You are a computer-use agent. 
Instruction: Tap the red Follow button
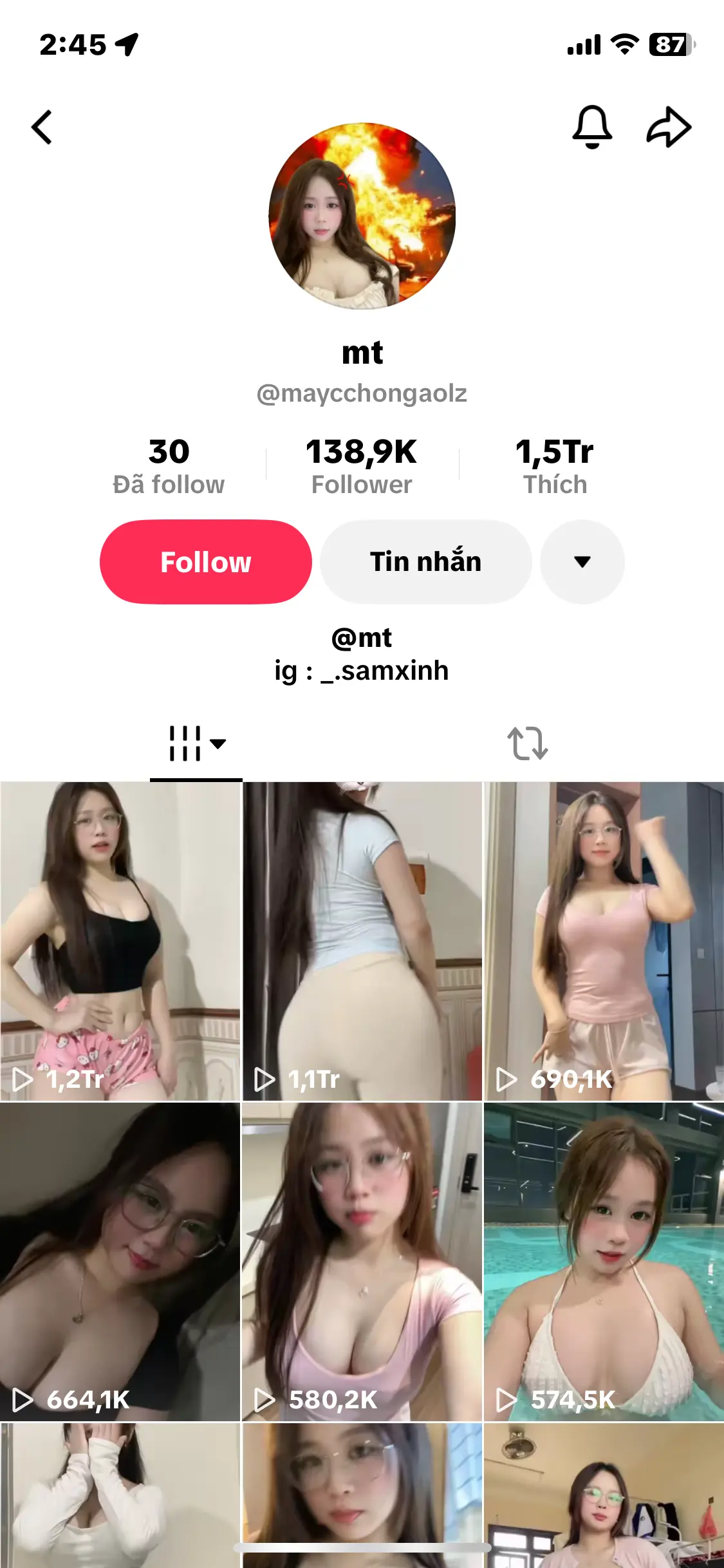tap(206, 562)
